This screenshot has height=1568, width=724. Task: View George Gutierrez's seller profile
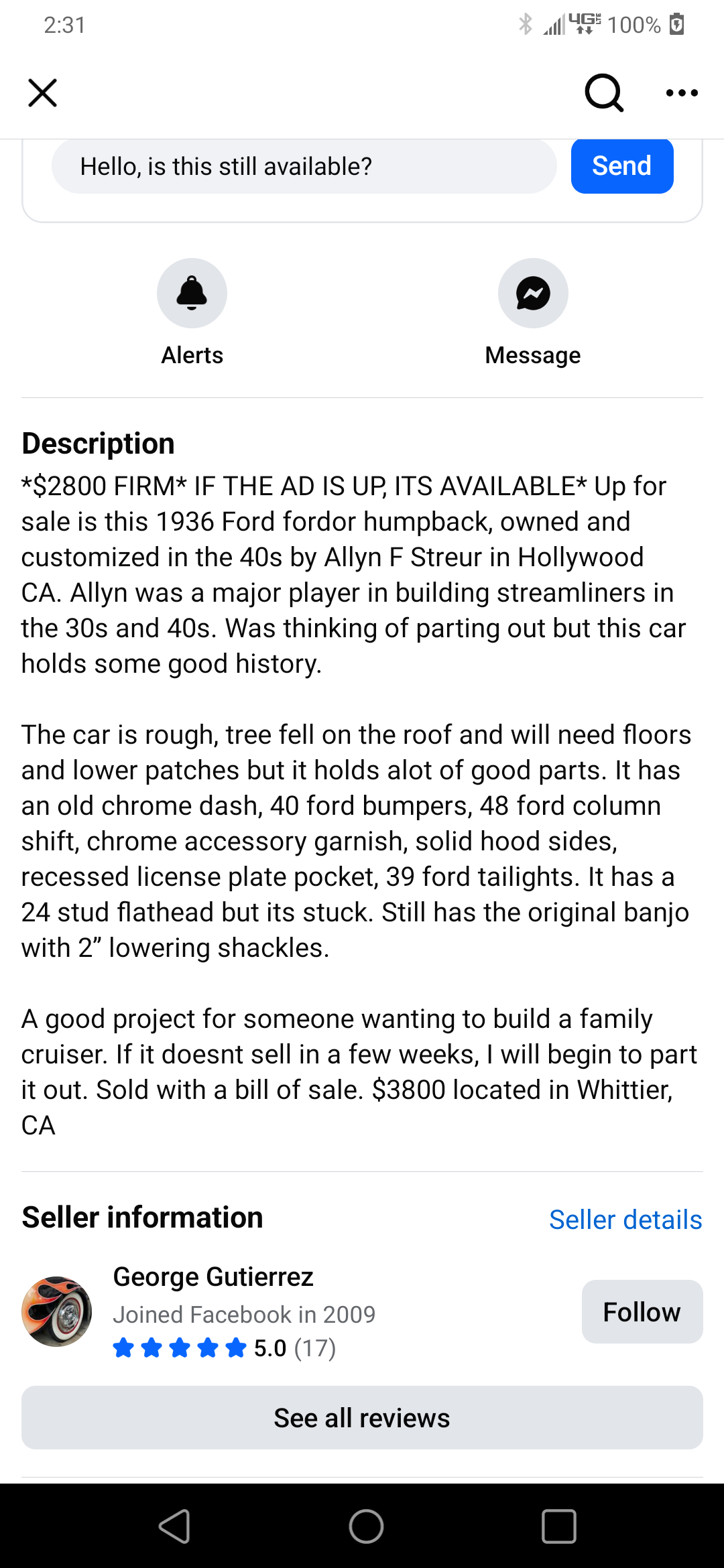click(x=213, y=1277)
